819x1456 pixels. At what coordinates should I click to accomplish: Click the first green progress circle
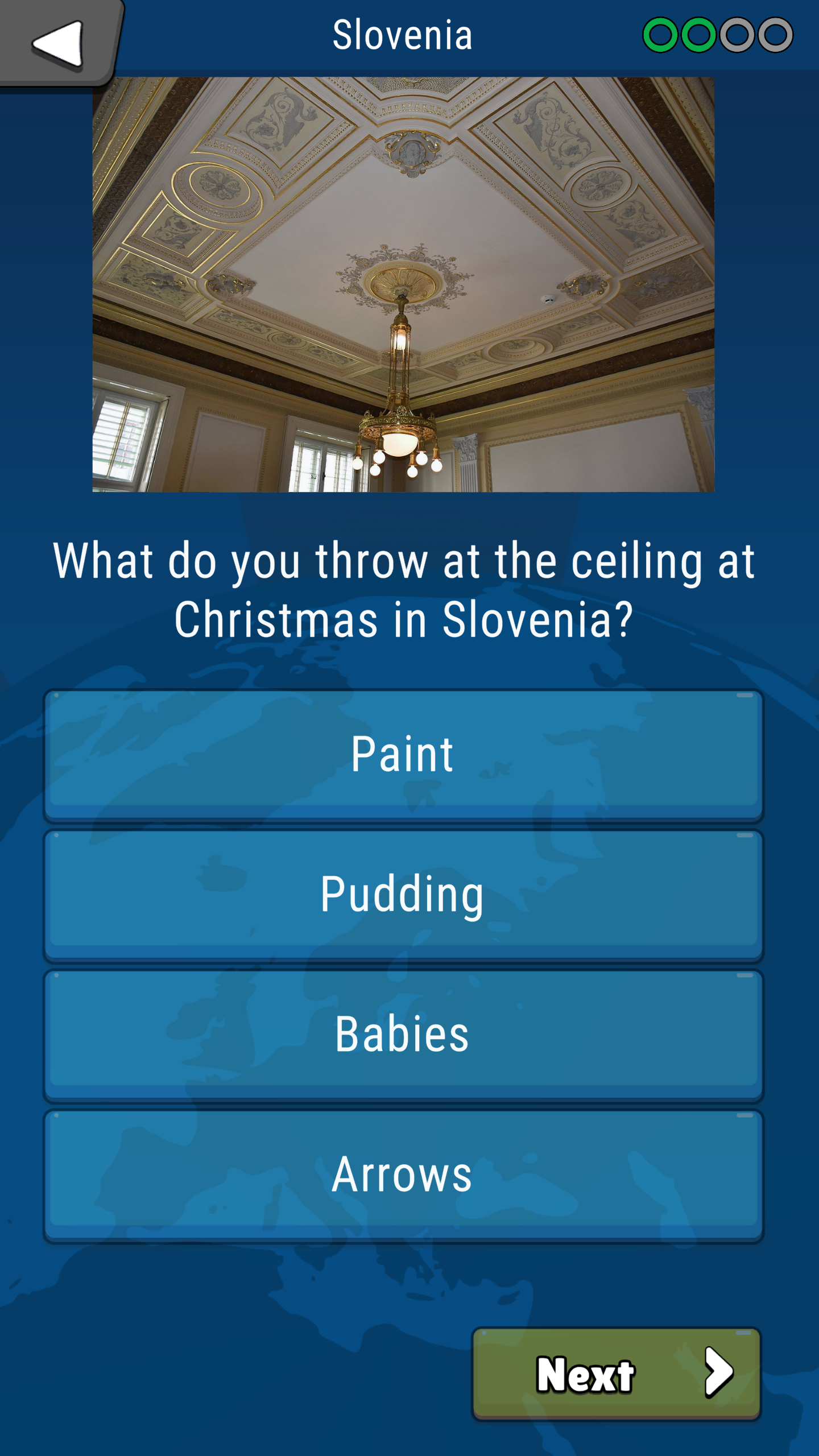pos(661,34)
